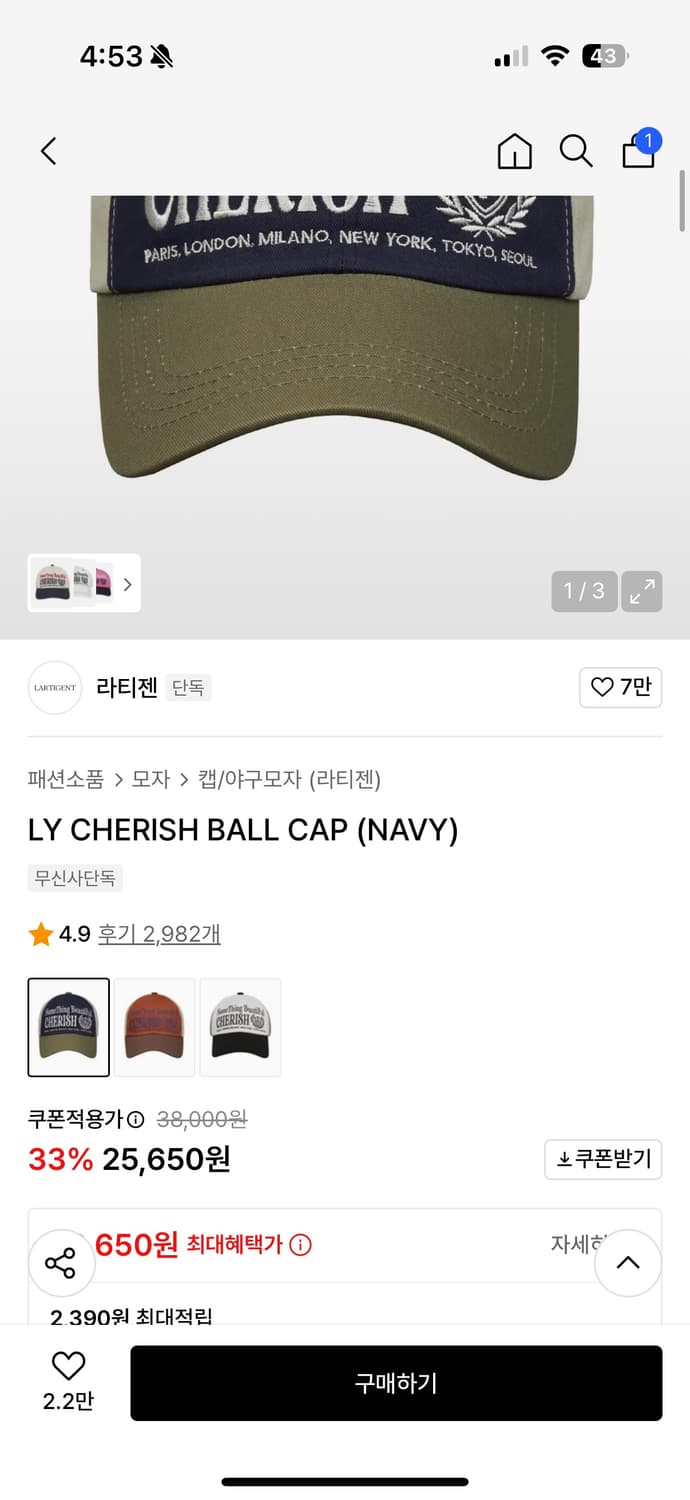This screenshot has height=1500, width=690.
Task: Jump to top with the up-arrow button
Action: (628, 1263)
